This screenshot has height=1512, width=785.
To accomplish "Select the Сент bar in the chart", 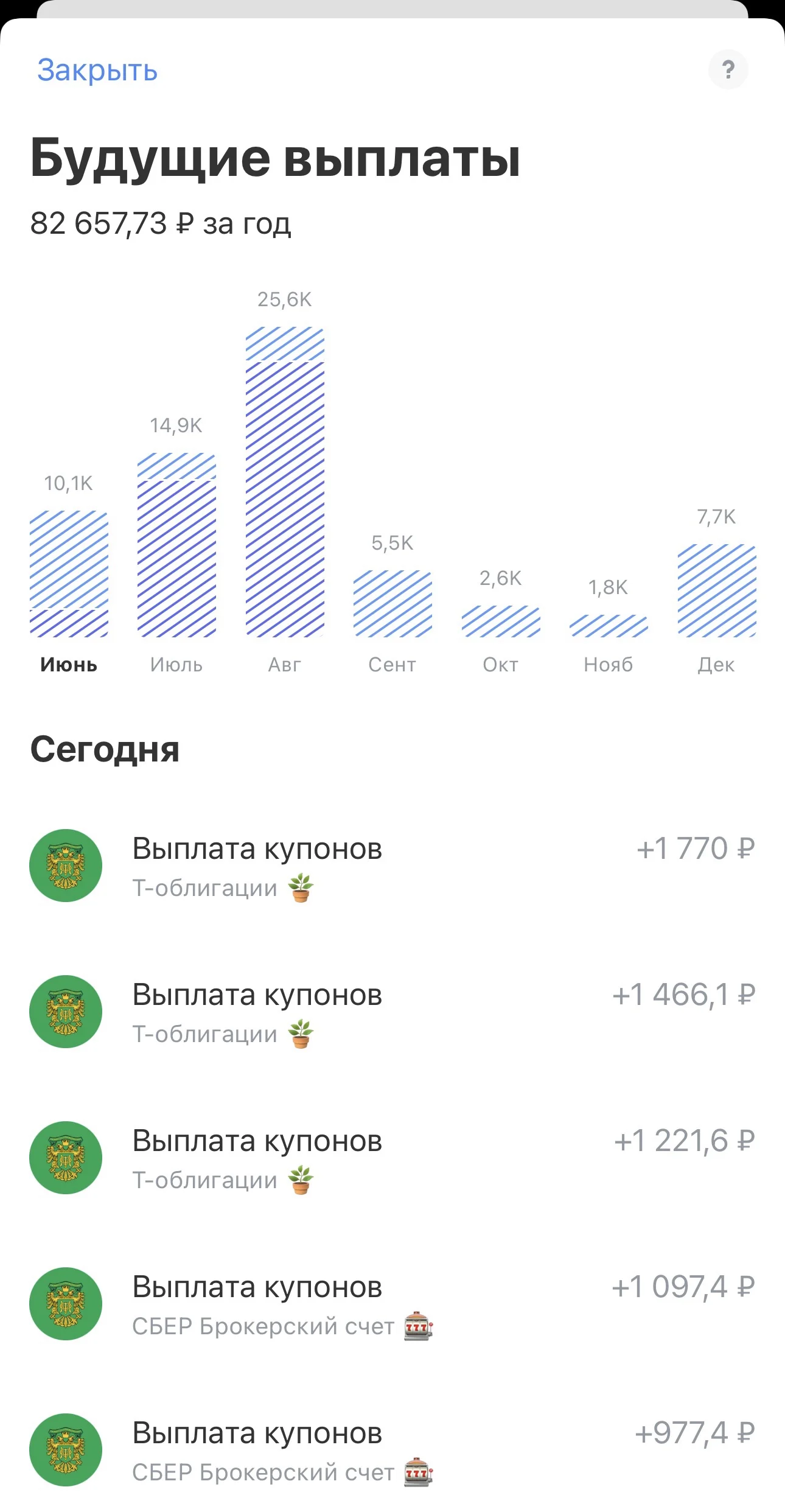I will point(392,604).
